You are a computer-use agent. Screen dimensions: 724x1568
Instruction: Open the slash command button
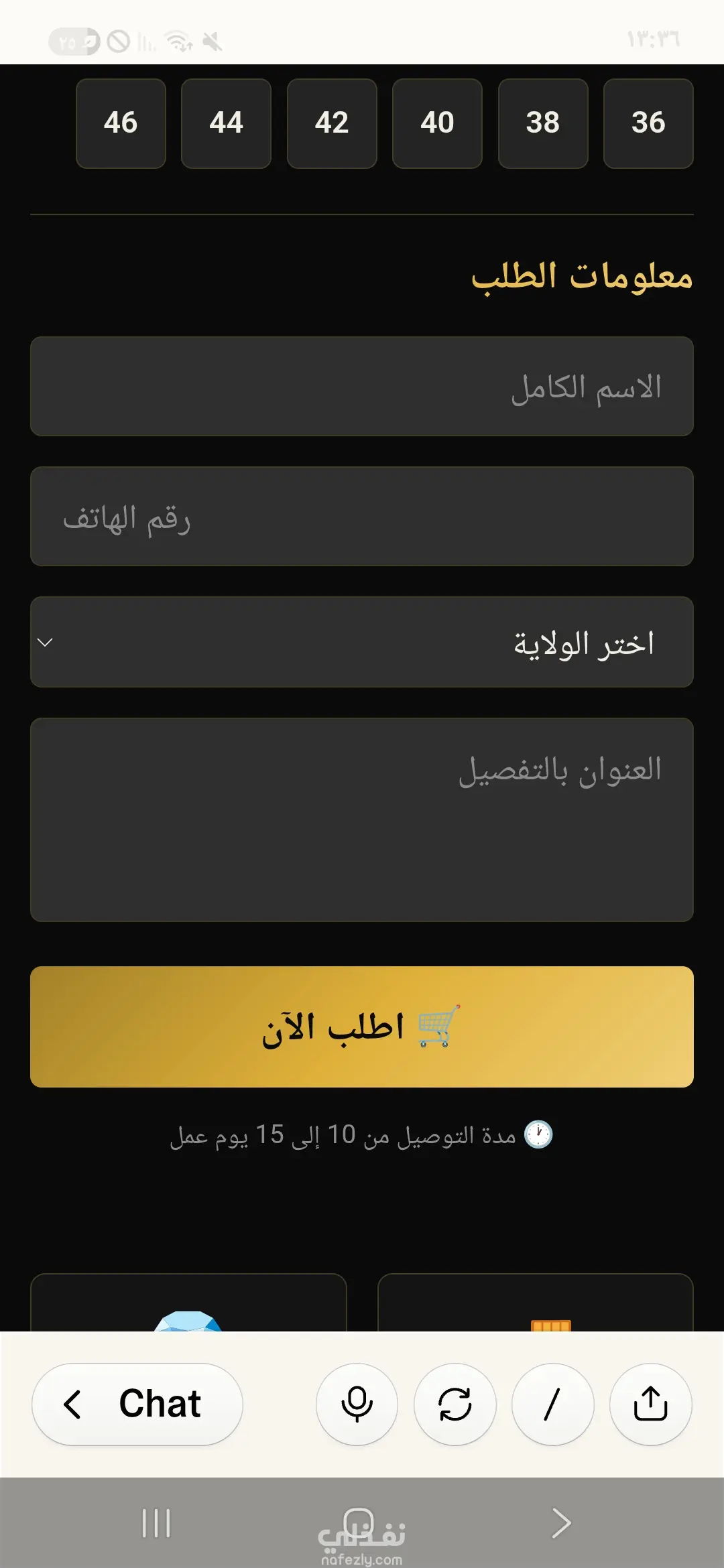coord(552,1404)
